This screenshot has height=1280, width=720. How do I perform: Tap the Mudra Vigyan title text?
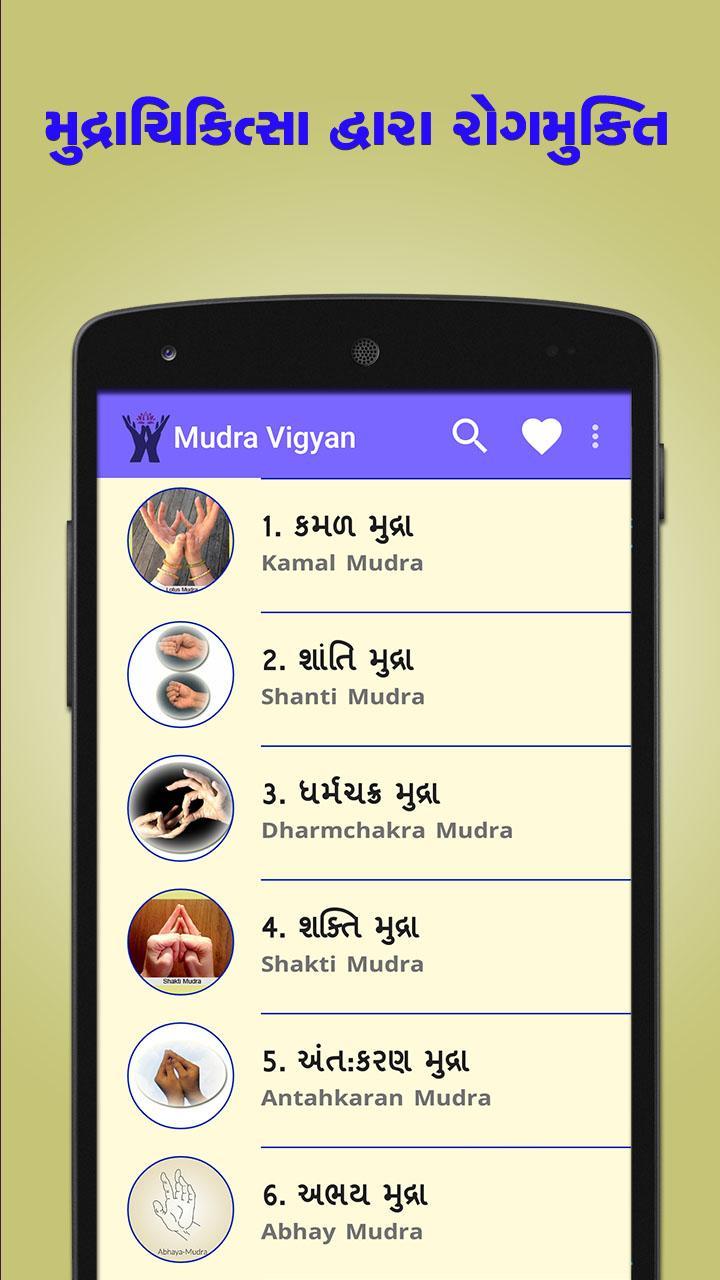[268, 436]
